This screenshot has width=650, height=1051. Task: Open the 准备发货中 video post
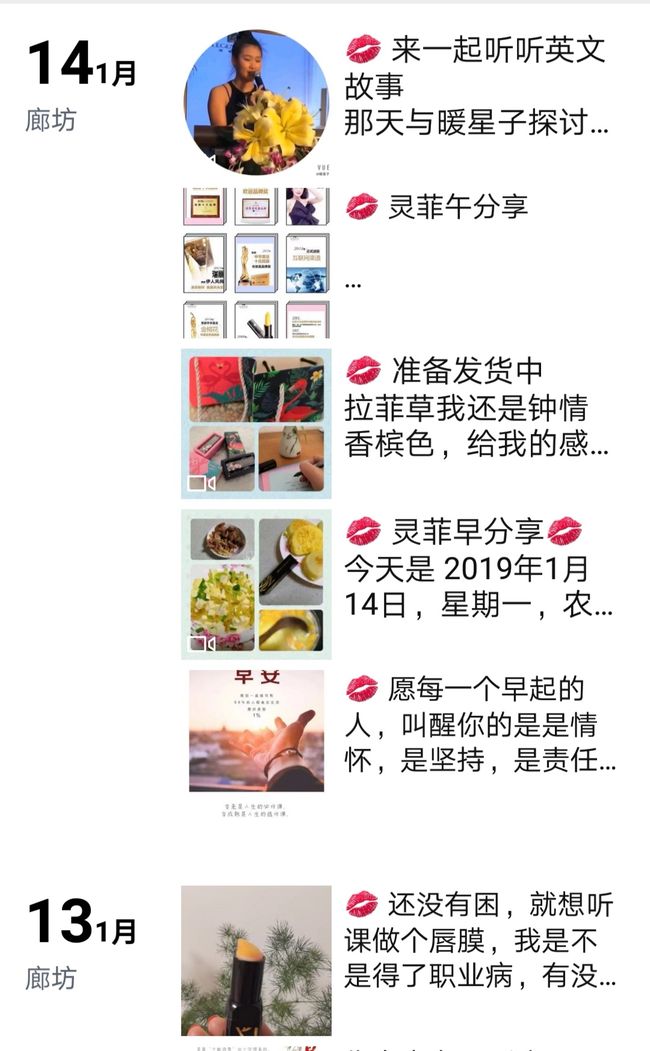pyautogui.click(x=400, y=424)
